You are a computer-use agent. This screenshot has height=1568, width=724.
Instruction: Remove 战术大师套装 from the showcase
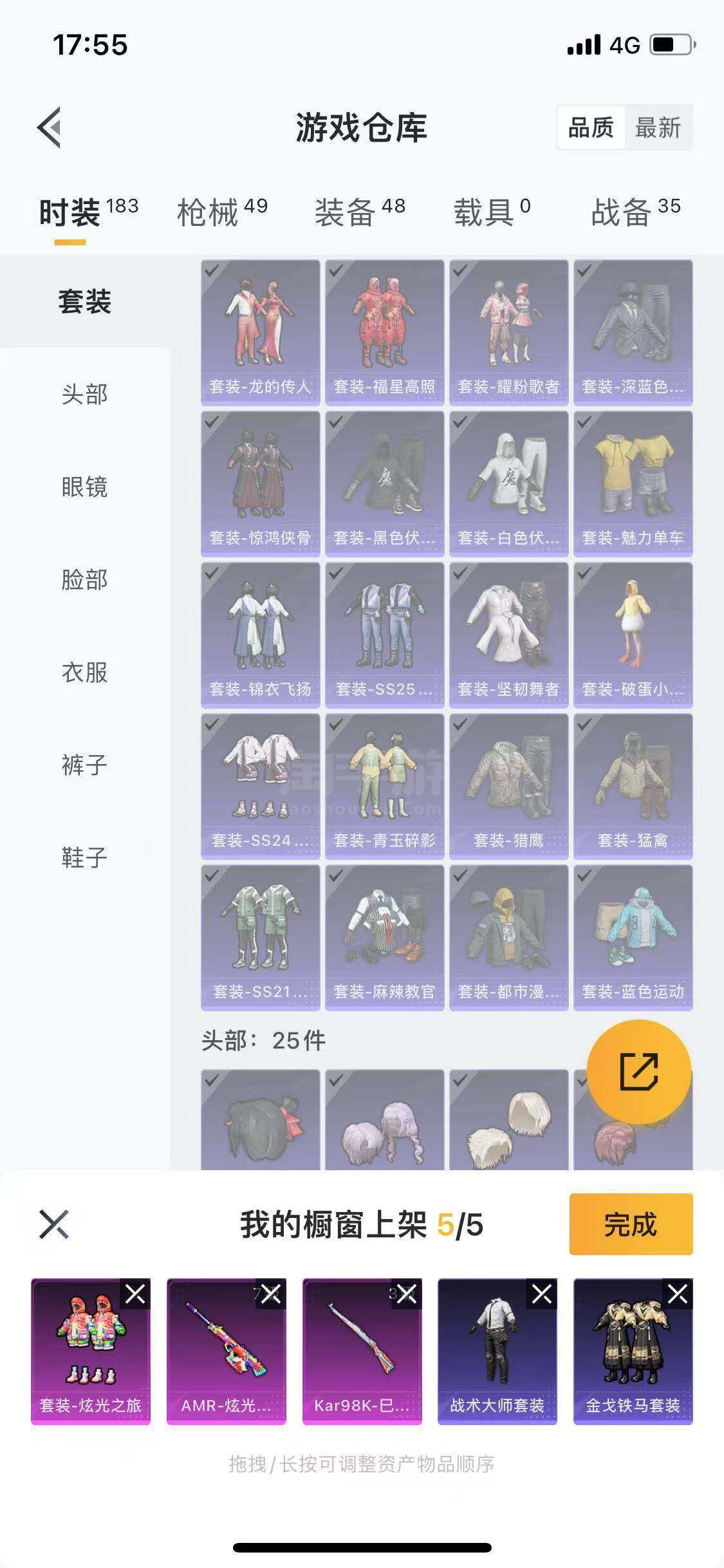[541, 1294]
